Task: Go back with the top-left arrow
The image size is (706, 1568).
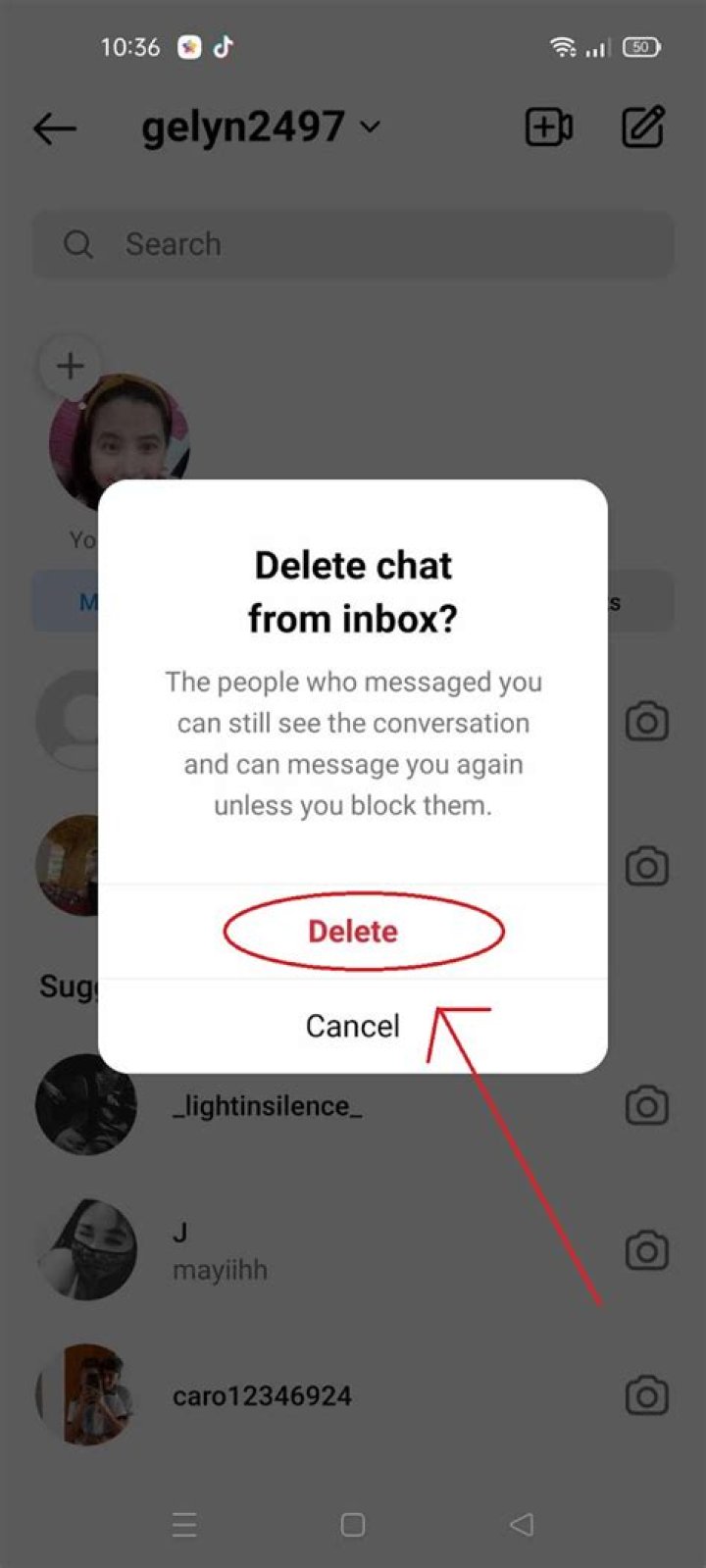Action: 55,127
